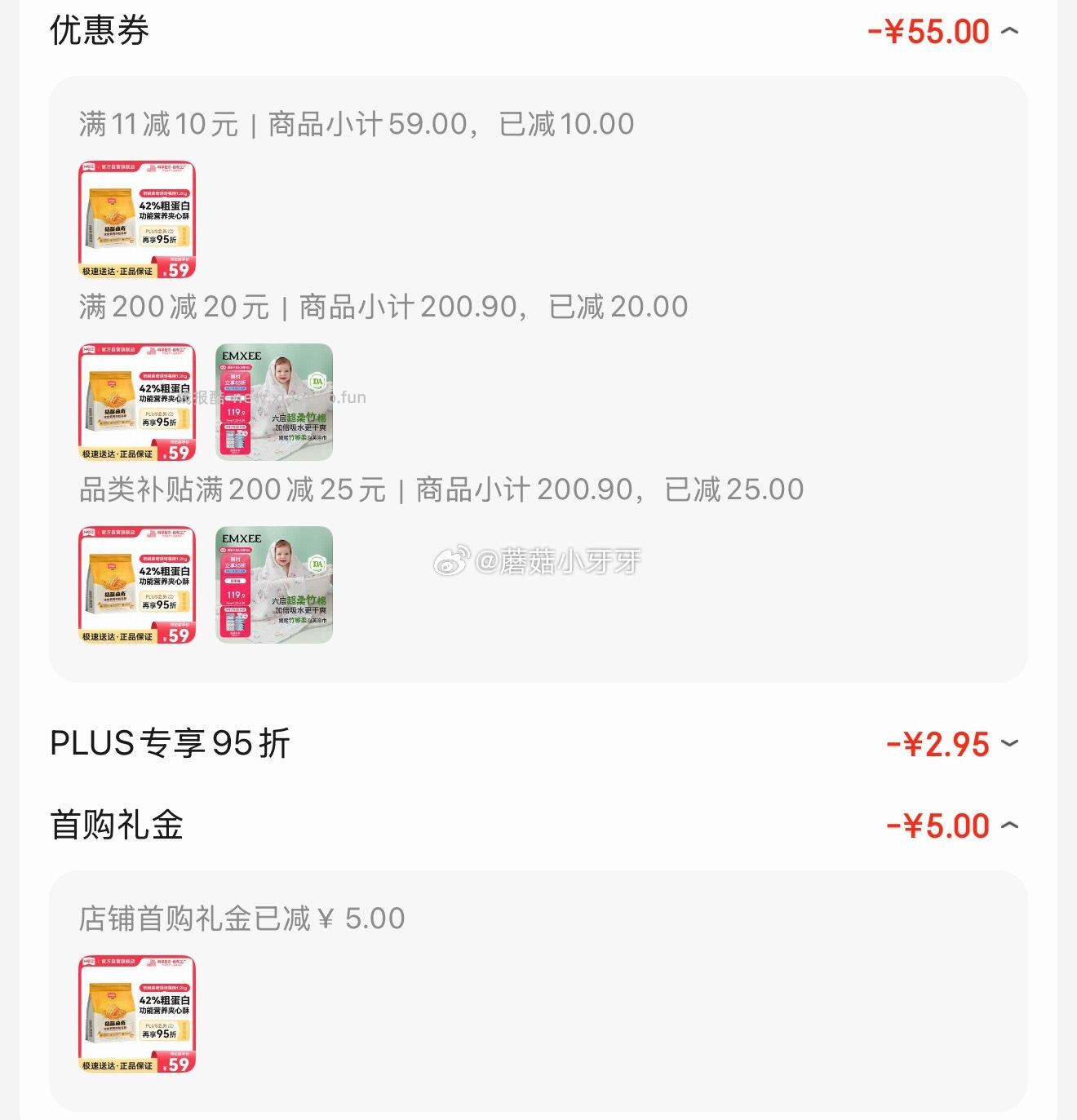Screen dimensions: 1077x1120
Task: Open EMXEE towel thumbnail under 满200减20元
Action: [x=274, y=402]
